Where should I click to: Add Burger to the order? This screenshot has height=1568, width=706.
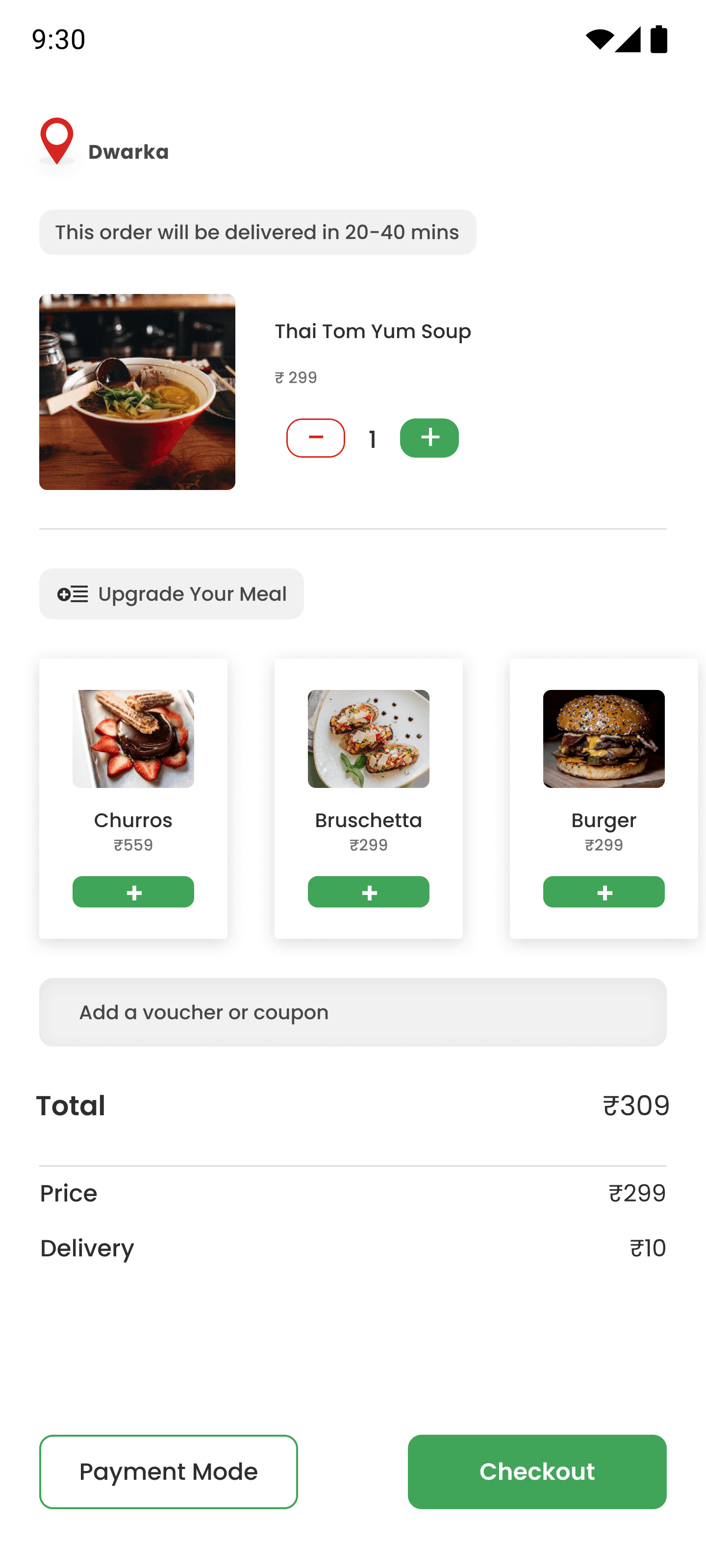point(604,892)
